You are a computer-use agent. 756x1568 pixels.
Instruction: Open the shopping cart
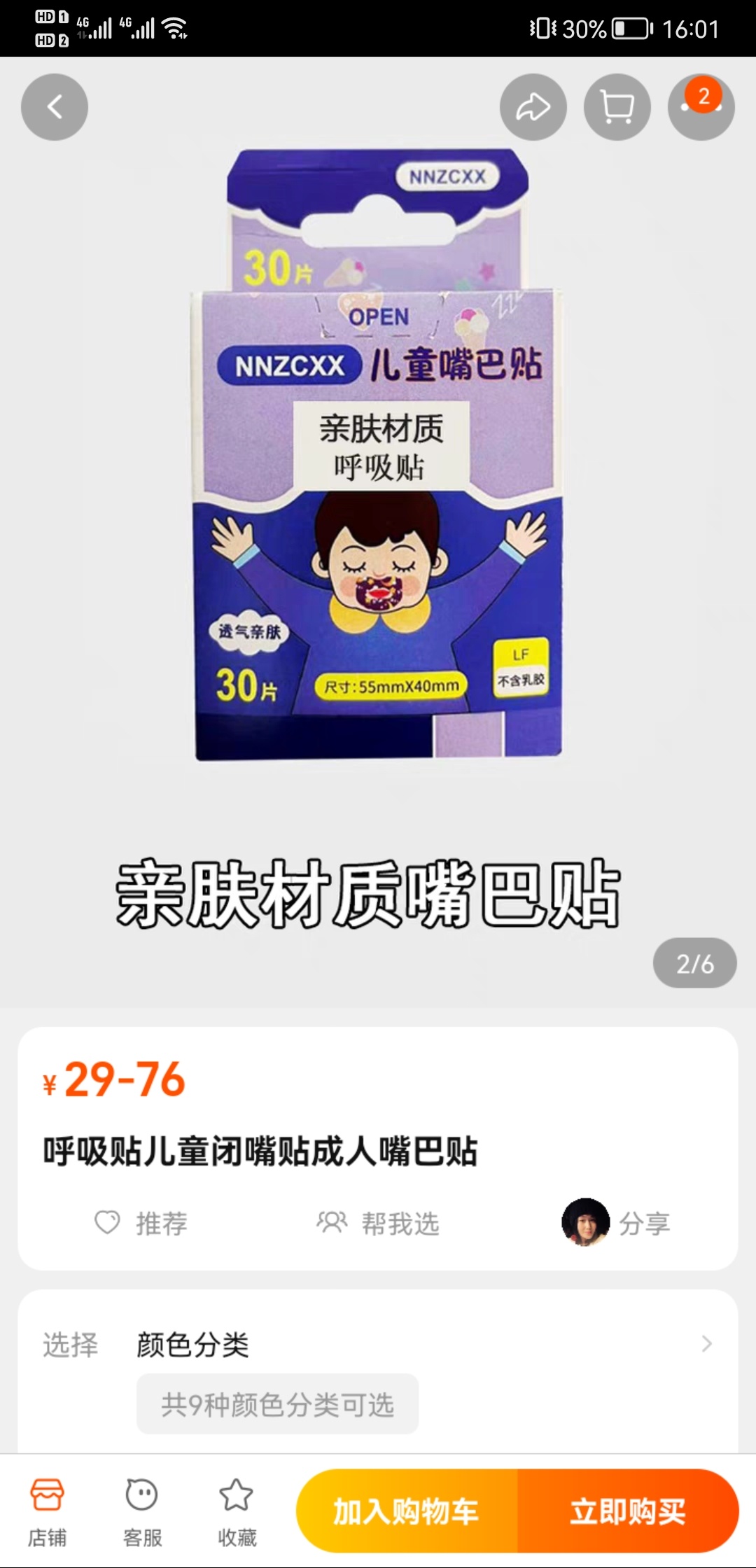click(x=617, y=107)
